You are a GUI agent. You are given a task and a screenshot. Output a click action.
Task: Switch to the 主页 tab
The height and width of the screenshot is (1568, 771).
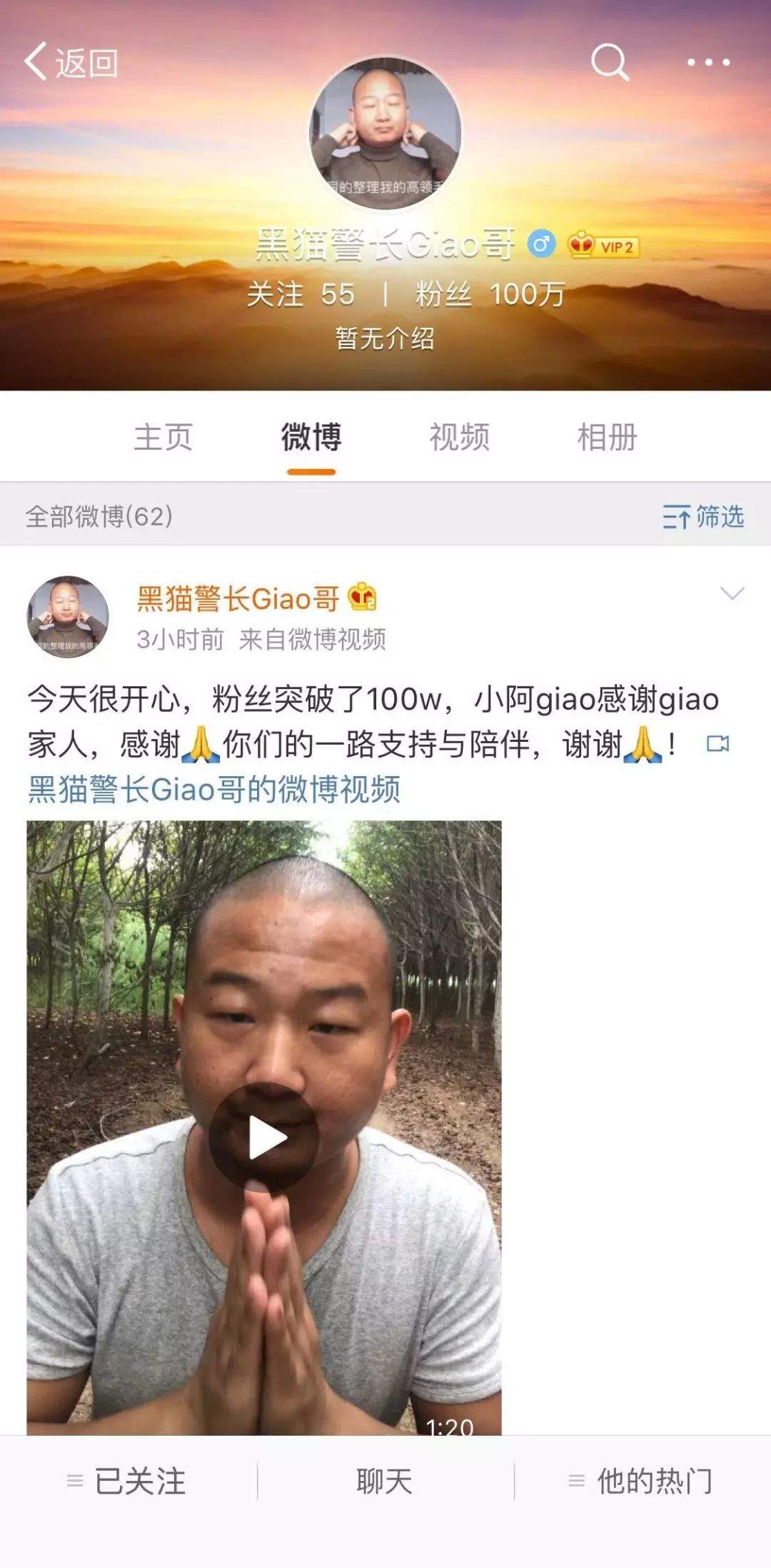[x=163, y=437]
